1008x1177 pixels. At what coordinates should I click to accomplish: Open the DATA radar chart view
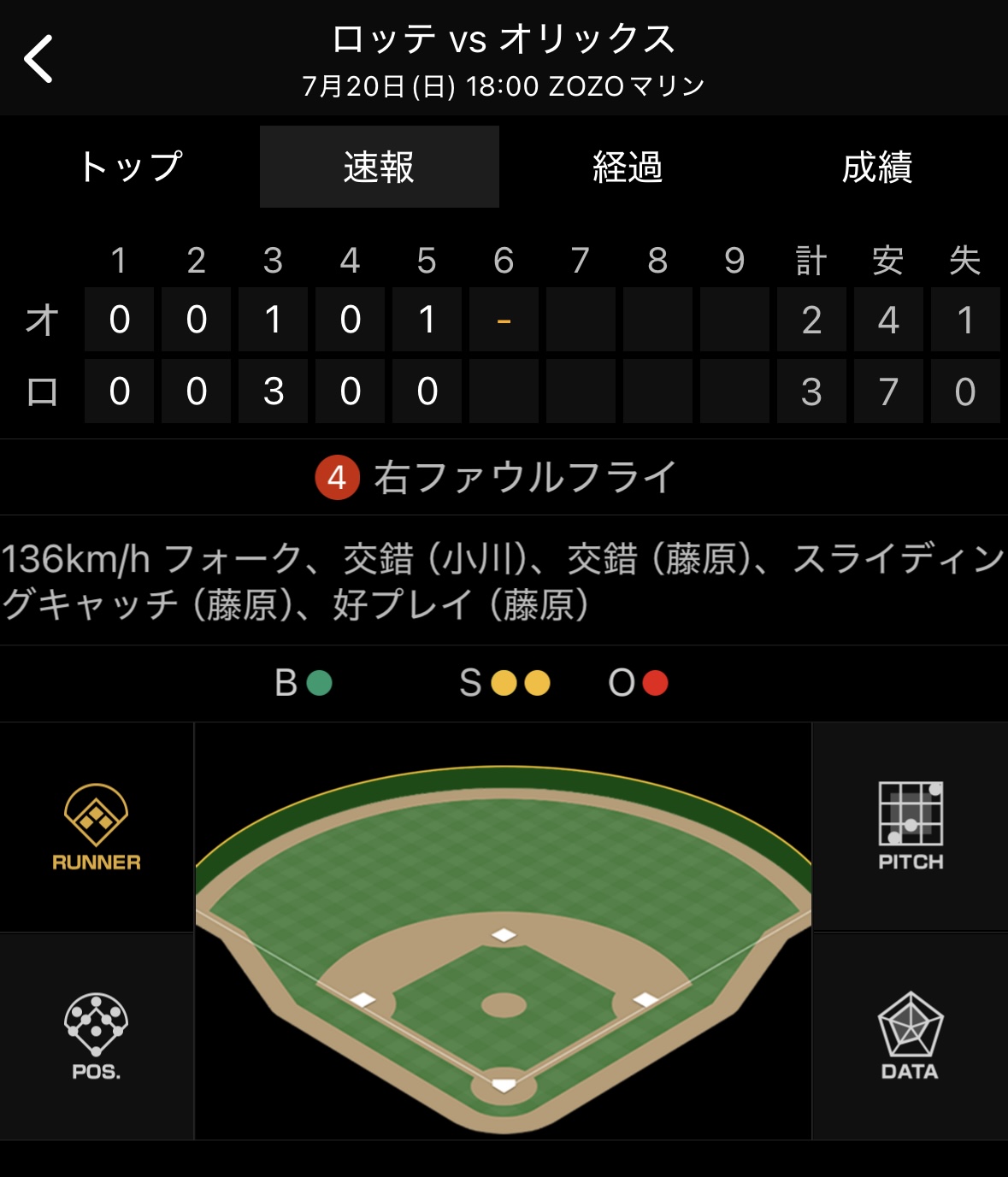tap(911, 1036)
